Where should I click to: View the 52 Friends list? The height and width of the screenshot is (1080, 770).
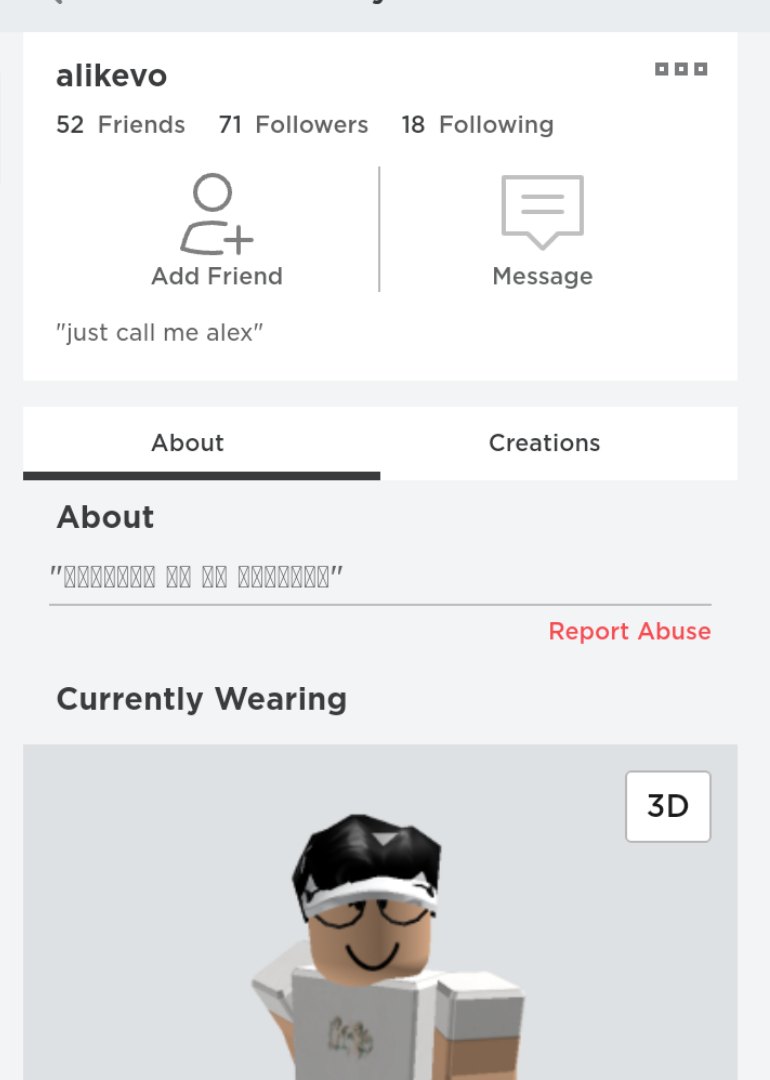(121, 125)
